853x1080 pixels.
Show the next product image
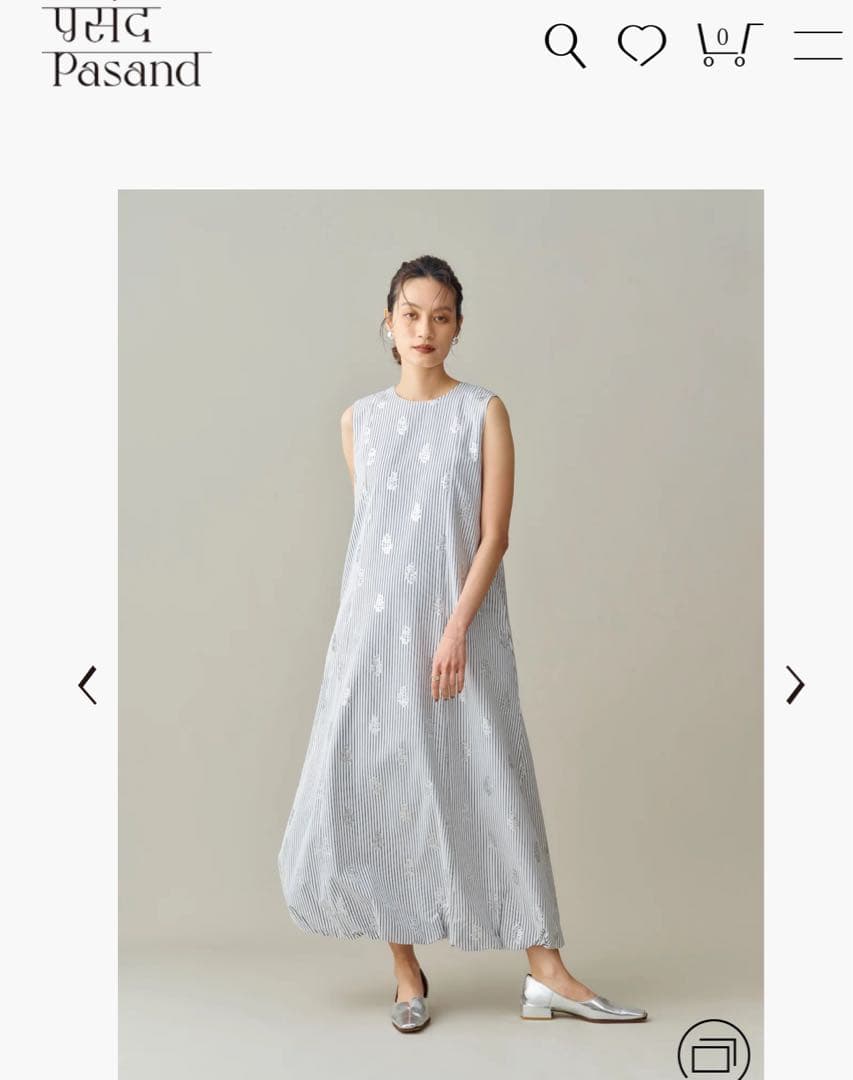794,685
